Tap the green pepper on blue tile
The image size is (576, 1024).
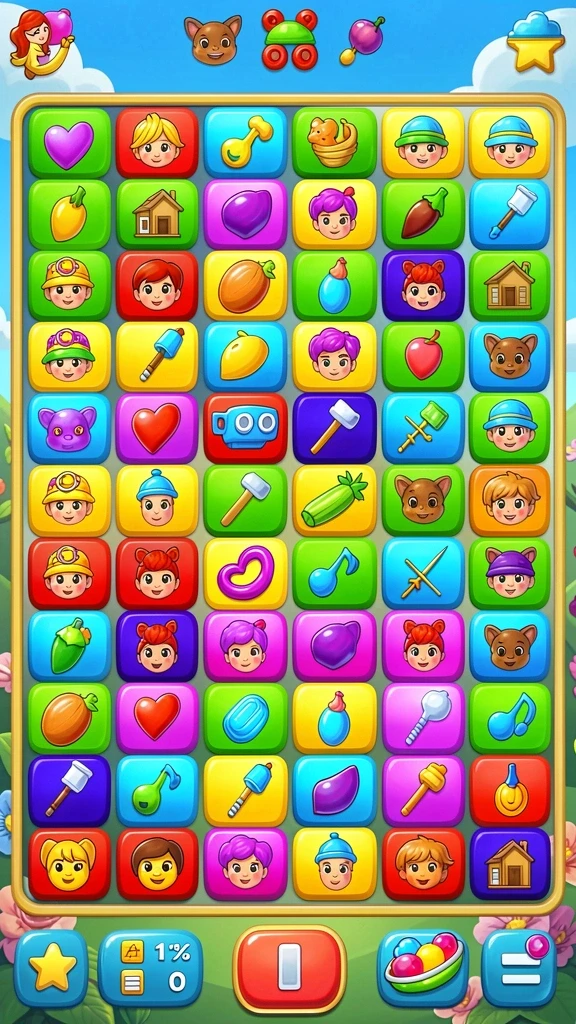[x=69, y=645]
